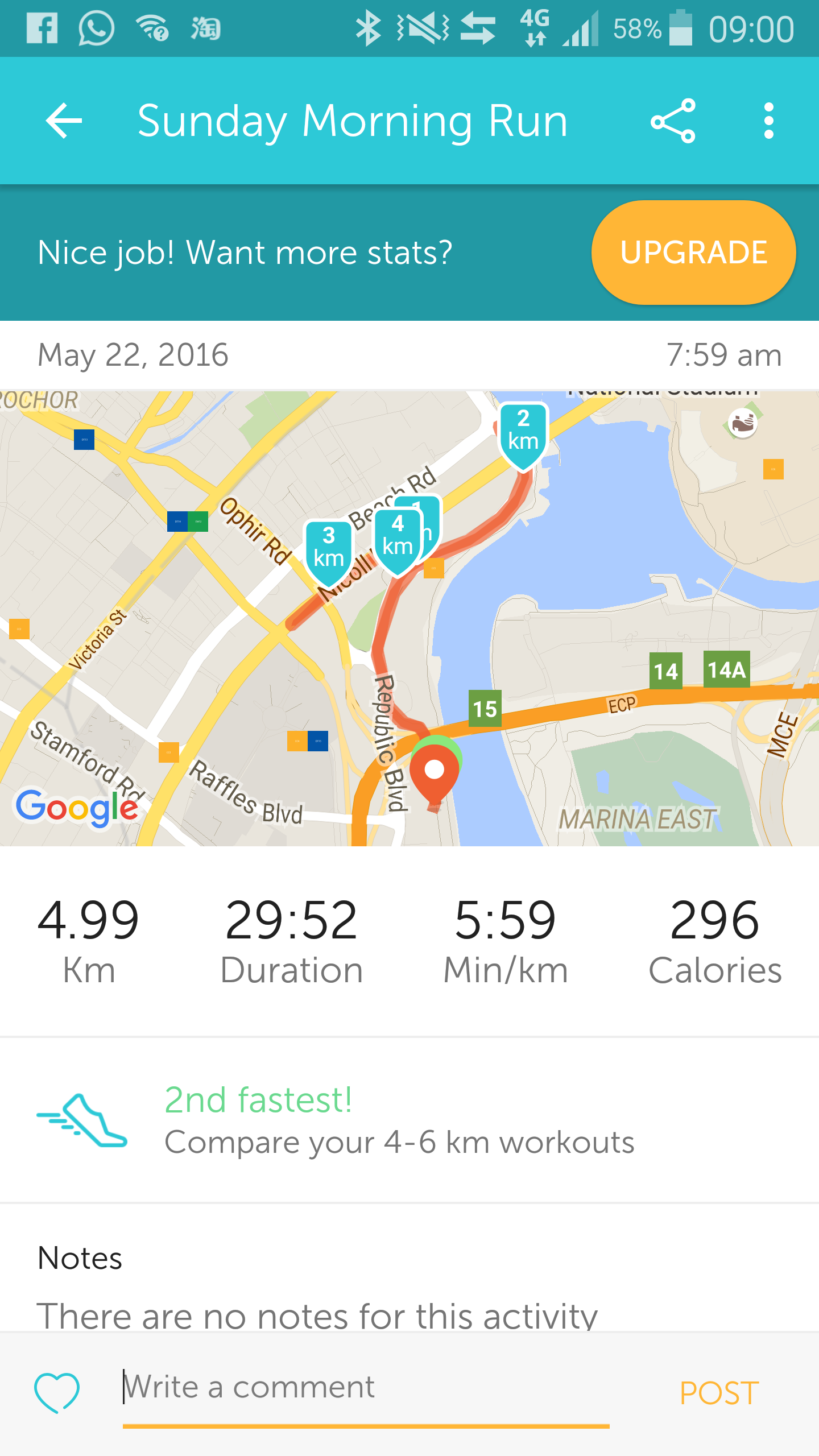Open the overflow menu
The height and width of the screenshot is (1456, 819).
tap(769, 121)
